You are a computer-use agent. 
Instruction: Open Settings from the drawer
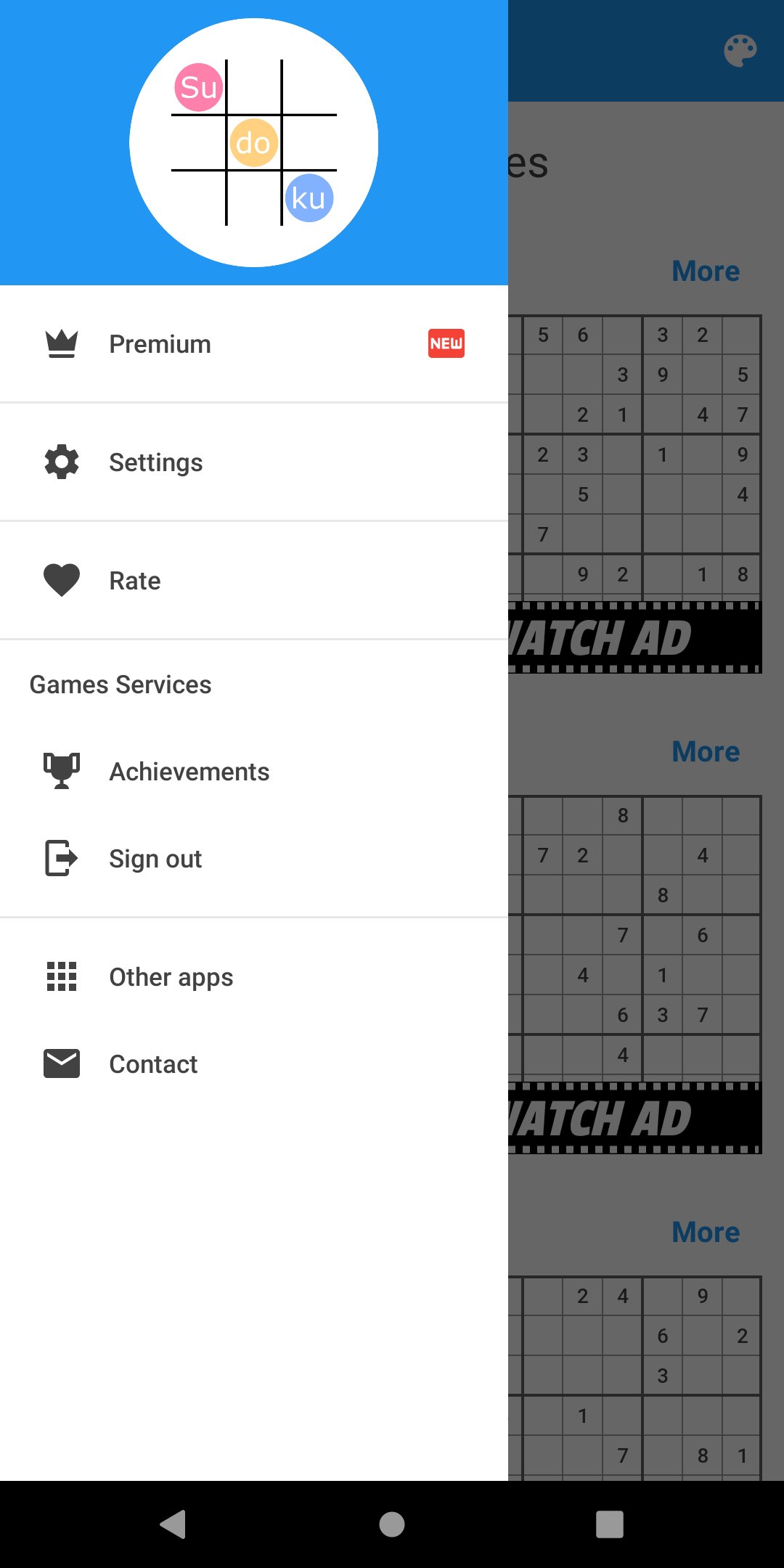pos(155,462)
